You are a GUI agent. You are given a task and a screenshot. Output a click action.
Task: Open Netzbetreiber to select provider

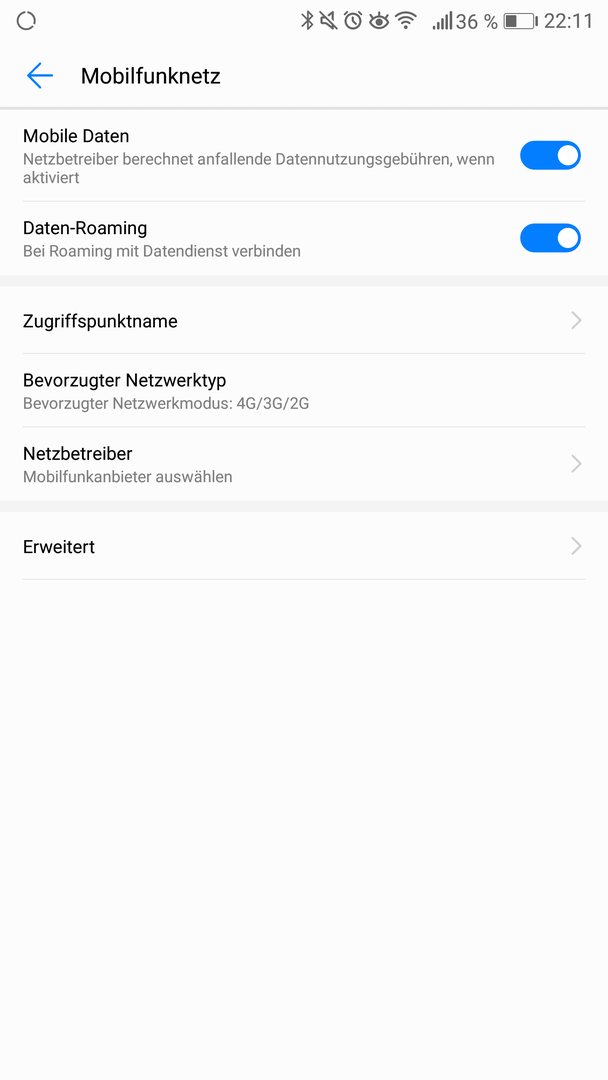click(x=304, y=464)
